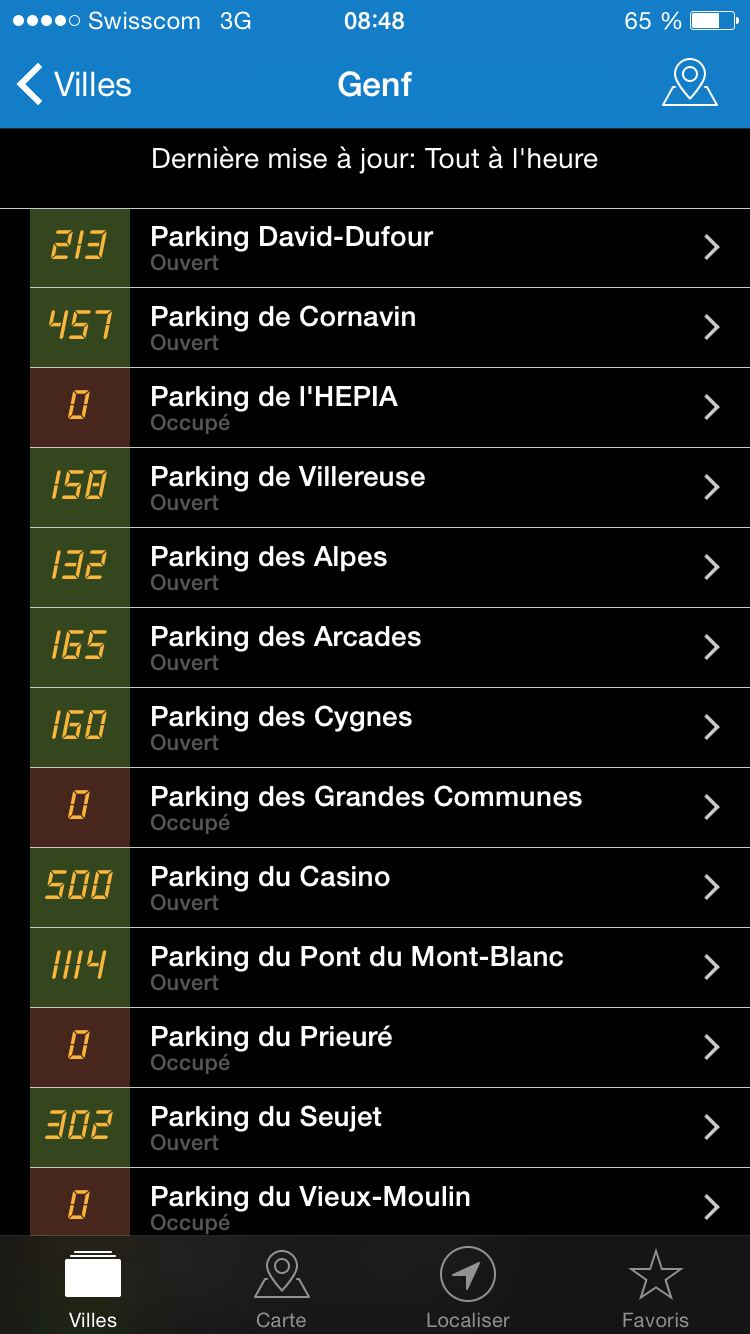This screenshot has width=750, height=1334.
Task: Open Parking de Cornavin details
Action: 390,328
